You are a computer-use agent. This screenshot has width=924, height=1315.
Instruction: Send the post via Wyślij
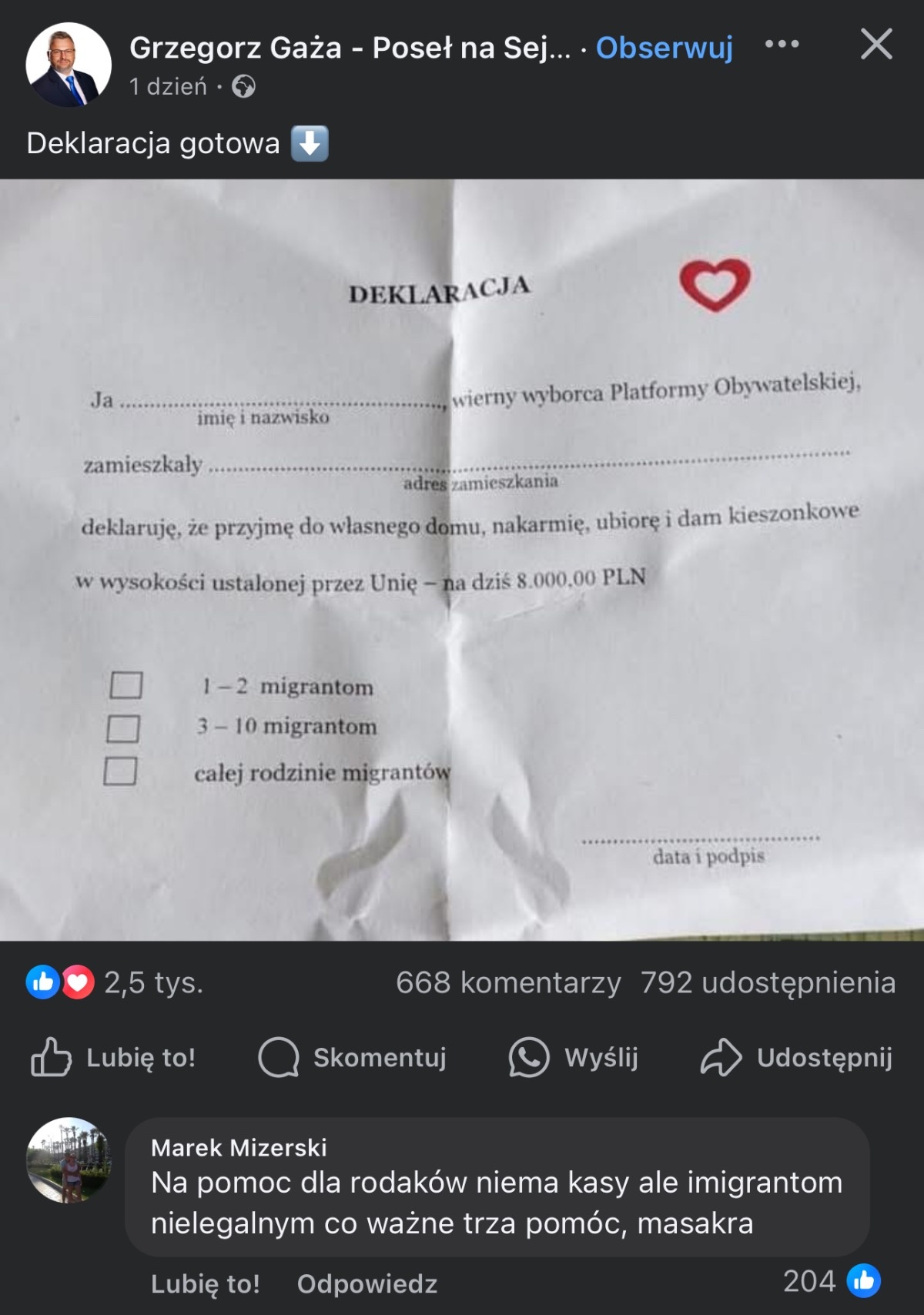(x=574, y=1057)
